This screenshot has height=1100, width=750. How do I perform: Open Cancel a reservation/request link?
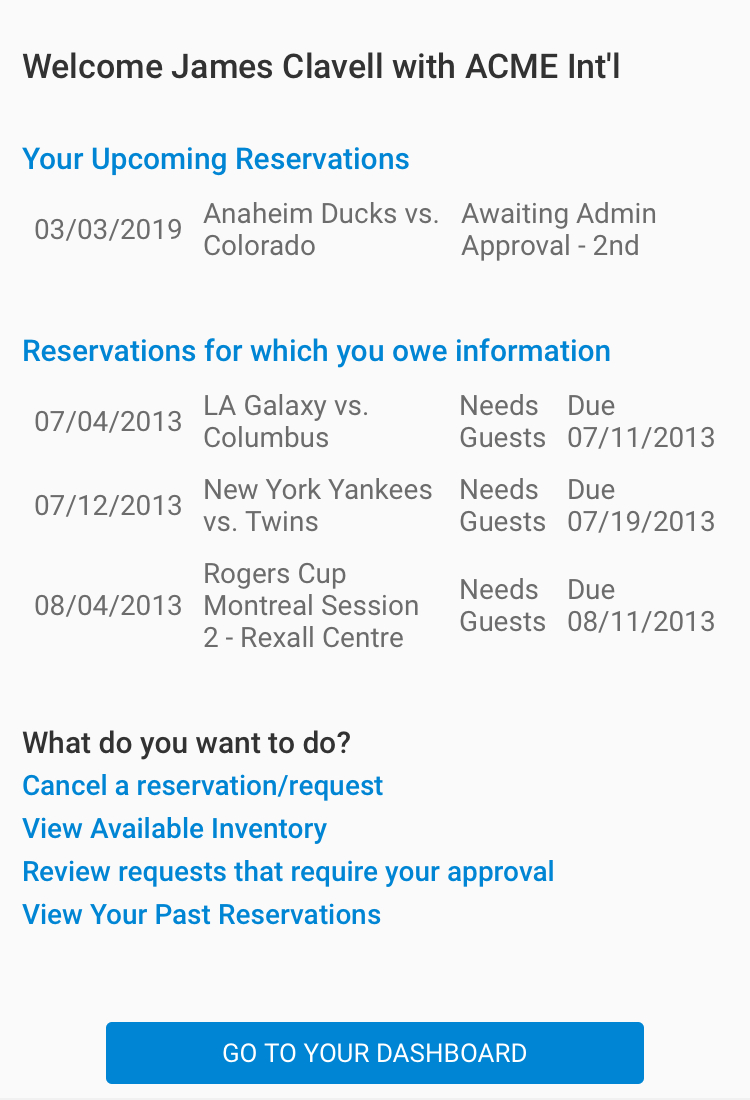pyautogui.click(x=202, y=786)
